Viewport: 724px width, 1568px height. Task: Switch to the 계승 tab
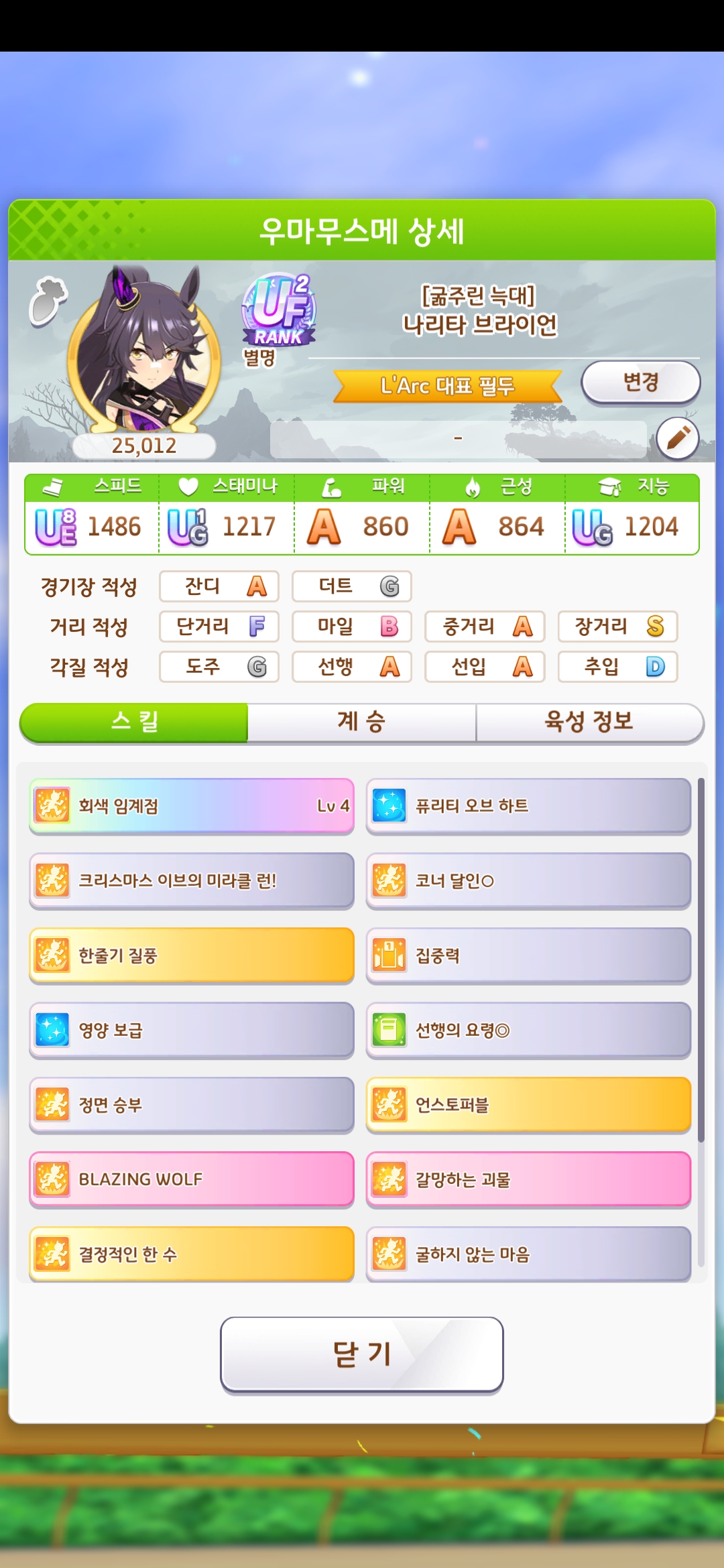(x=361, y=722)
